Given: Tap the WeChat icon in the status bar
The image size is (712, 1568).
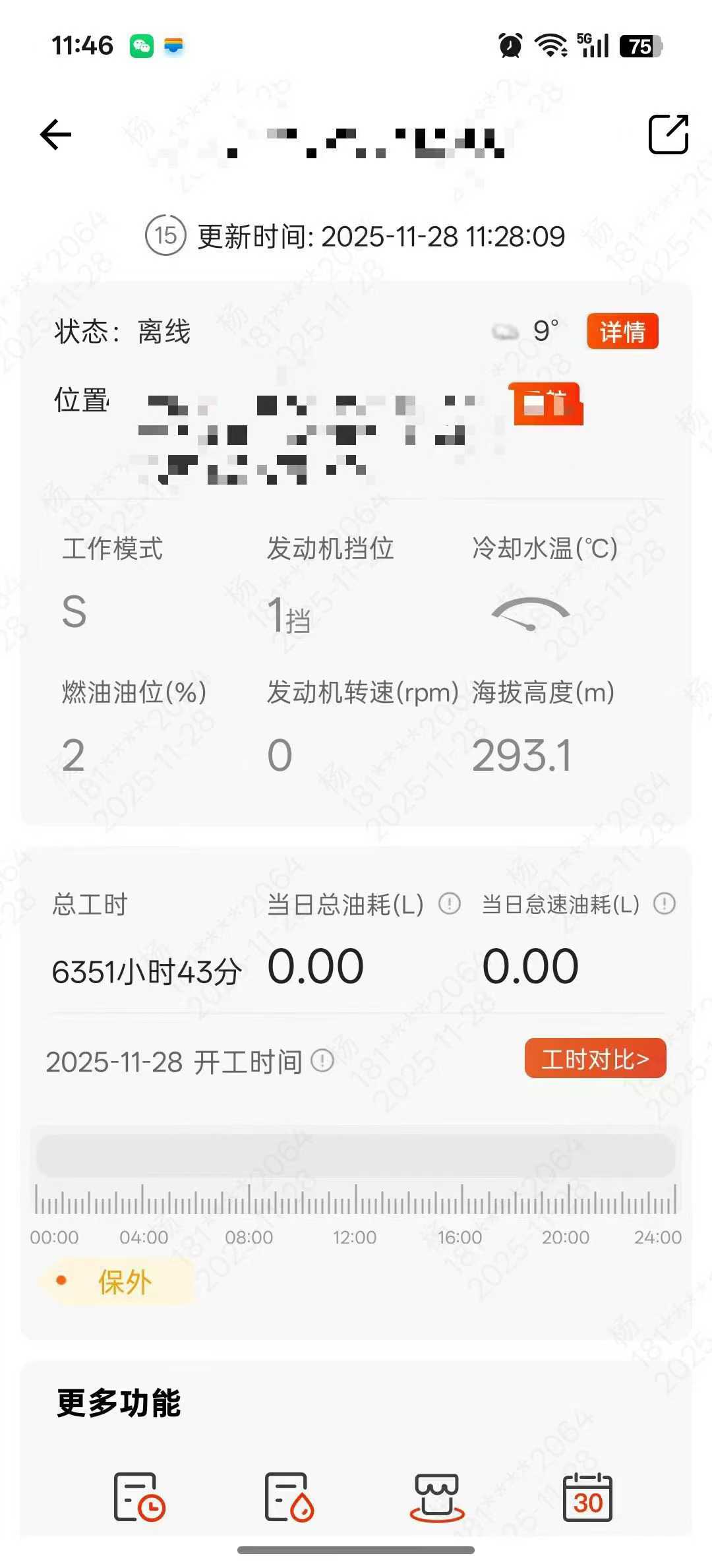Looking at the screenshot, I should (142, 46).
